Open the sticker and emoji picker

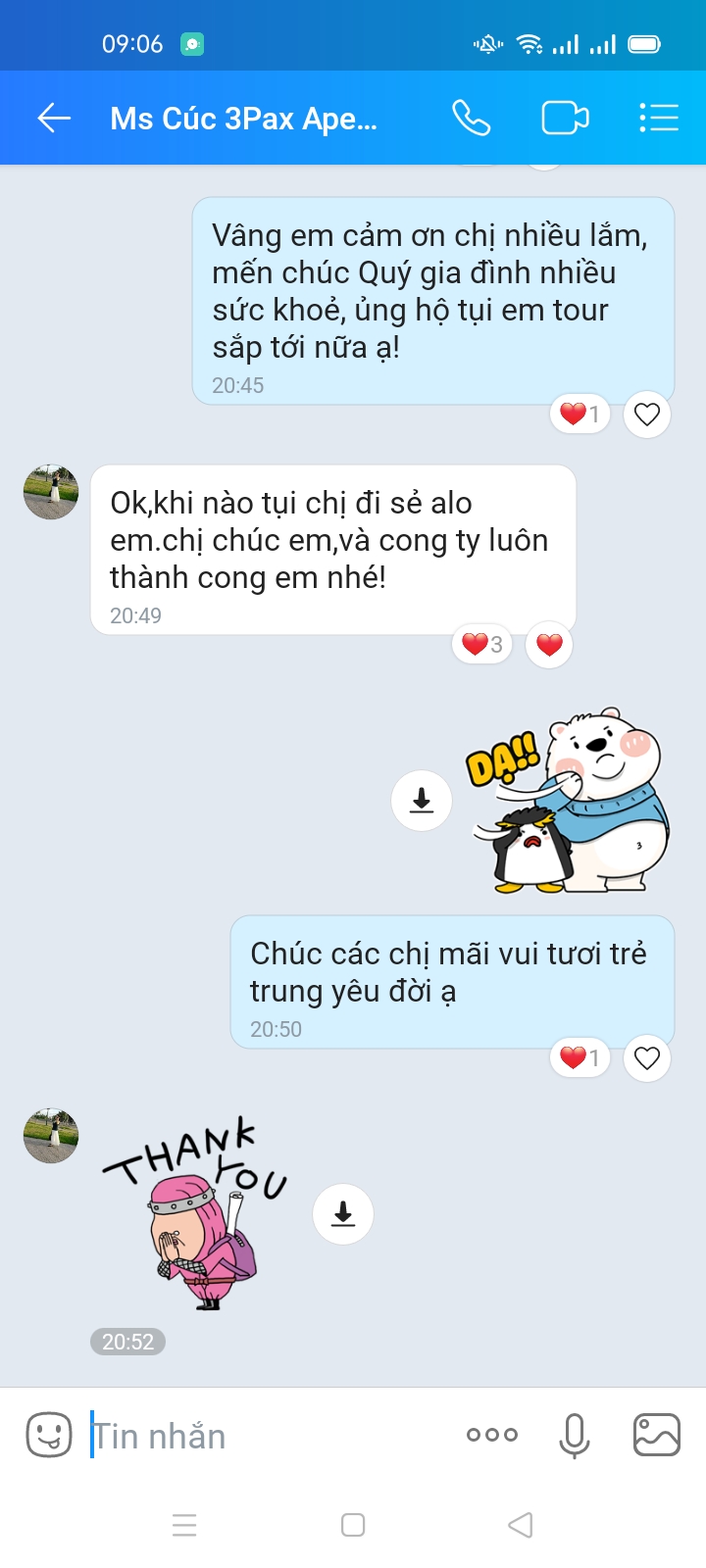click(49, 1436)
